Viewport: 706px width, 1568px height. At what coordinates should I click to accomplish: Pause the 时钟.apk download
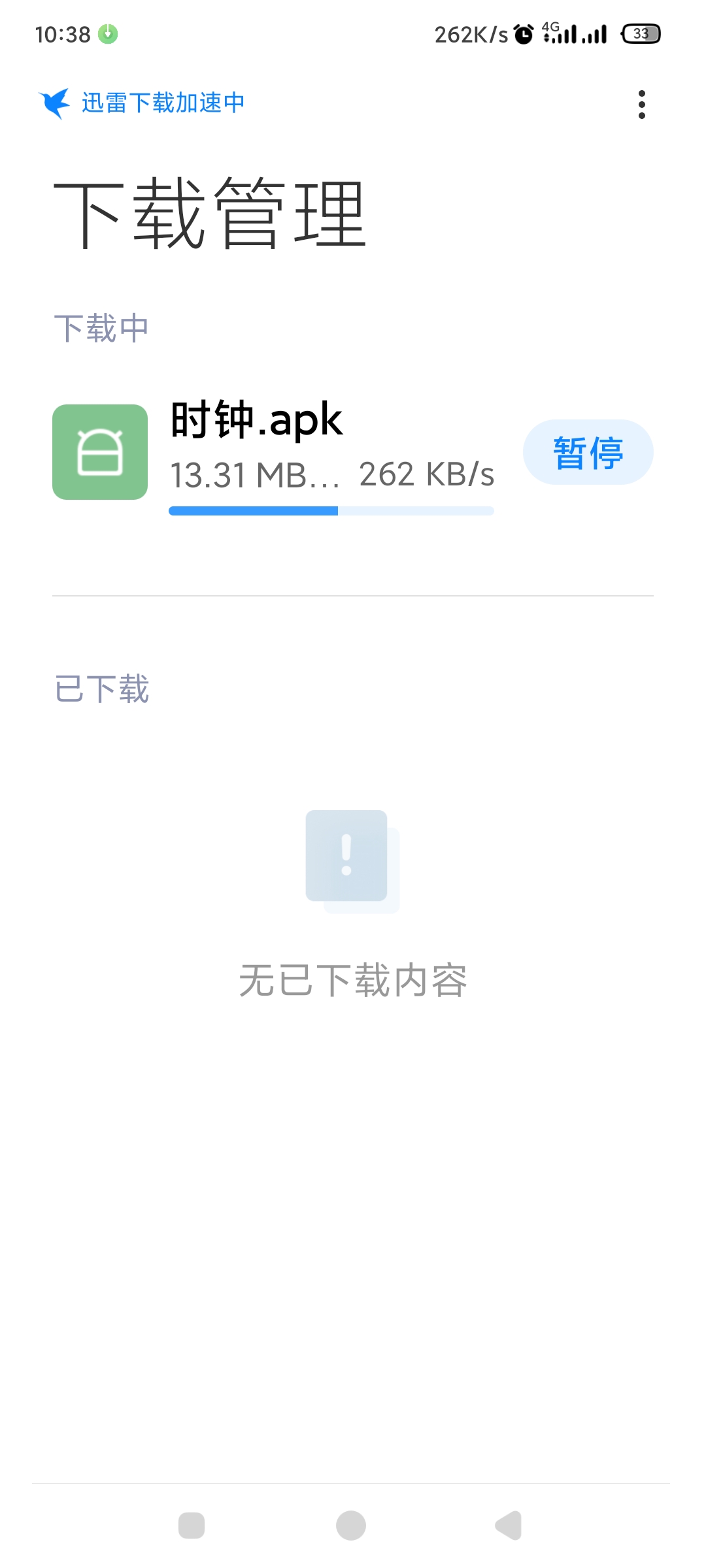588,452
